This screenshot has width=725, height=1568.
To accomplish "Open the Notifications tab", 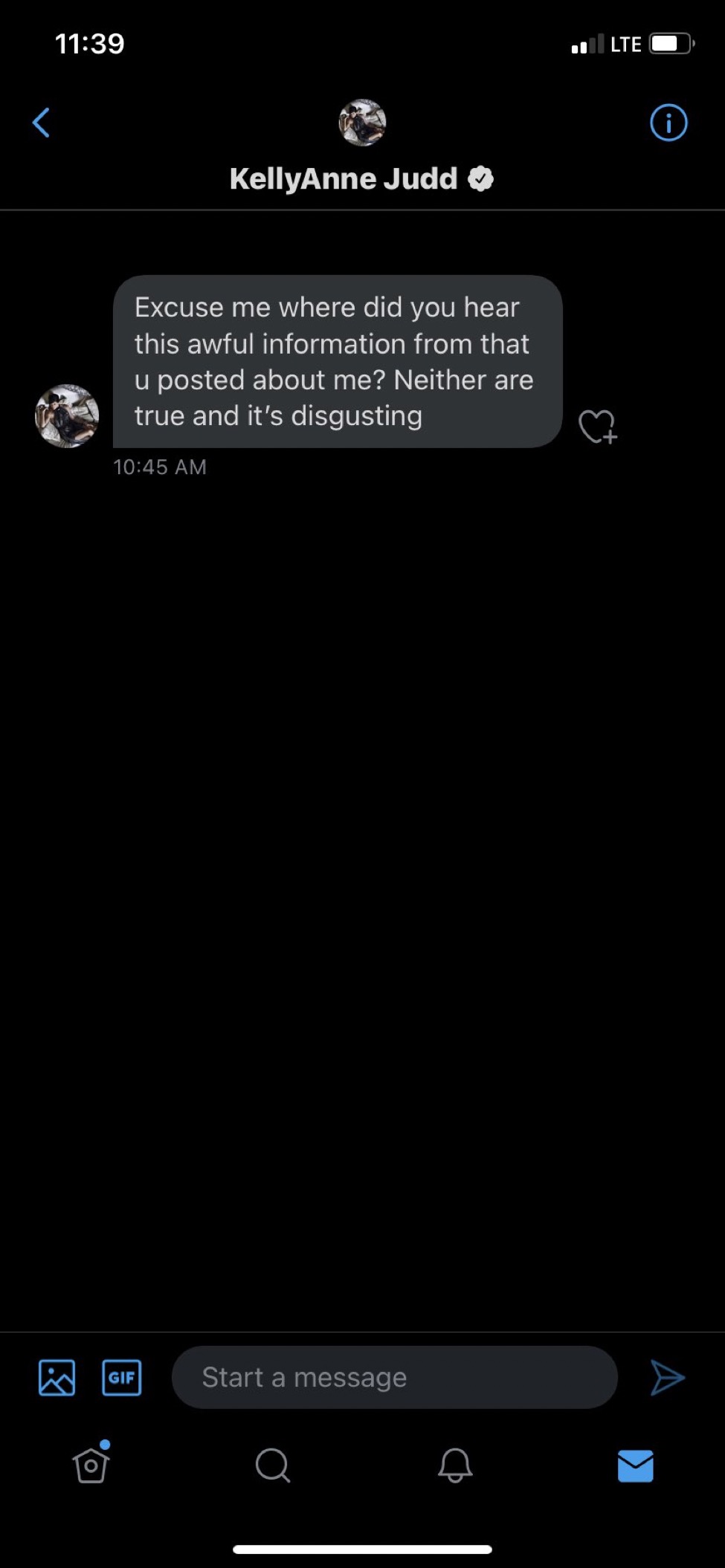I will pos(455,1465).
